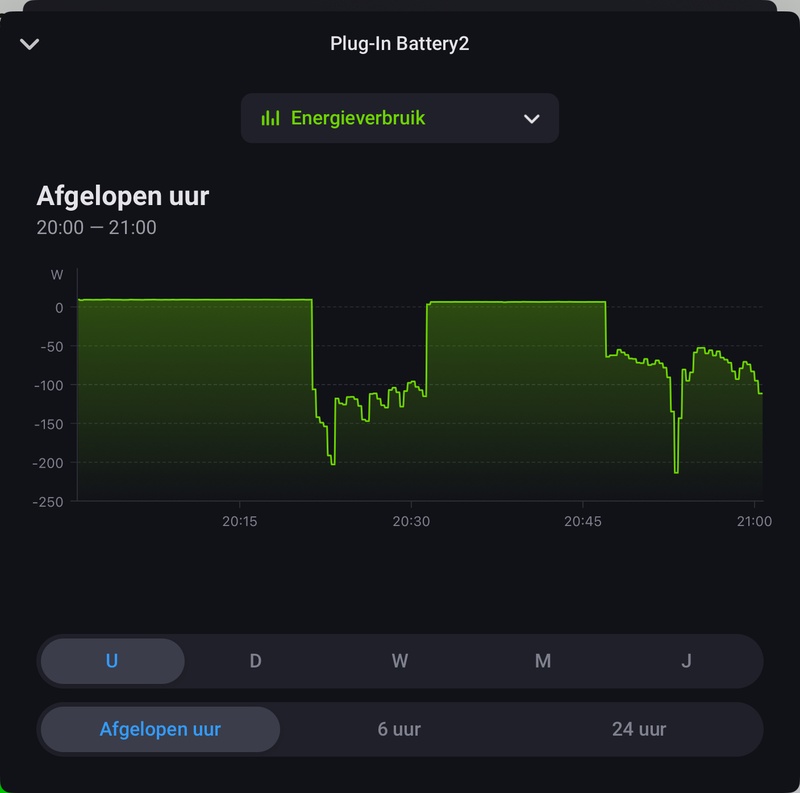Show the 24 uur range

coord(639,729)
